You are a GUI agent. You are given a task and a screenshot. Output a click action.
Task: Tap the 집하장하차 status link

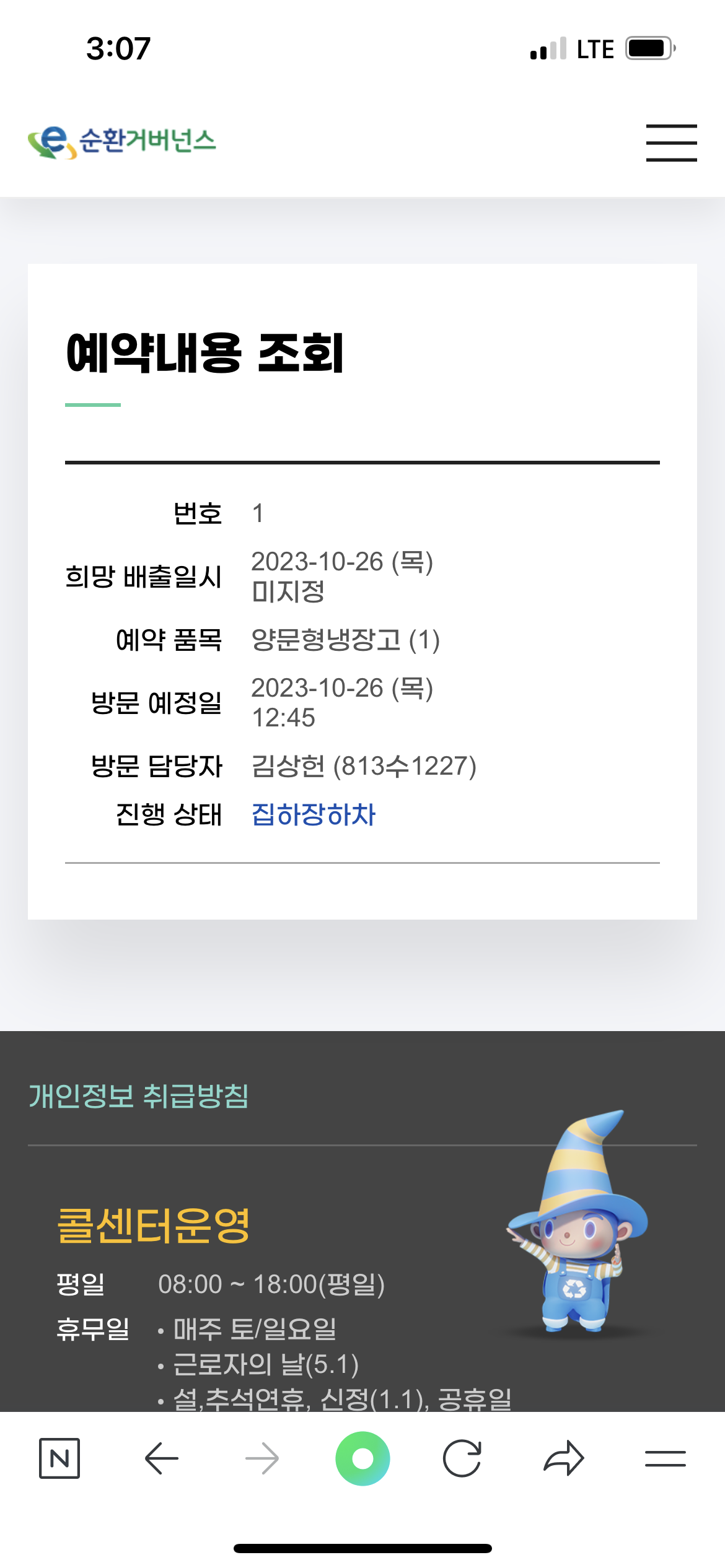[314, 814]
